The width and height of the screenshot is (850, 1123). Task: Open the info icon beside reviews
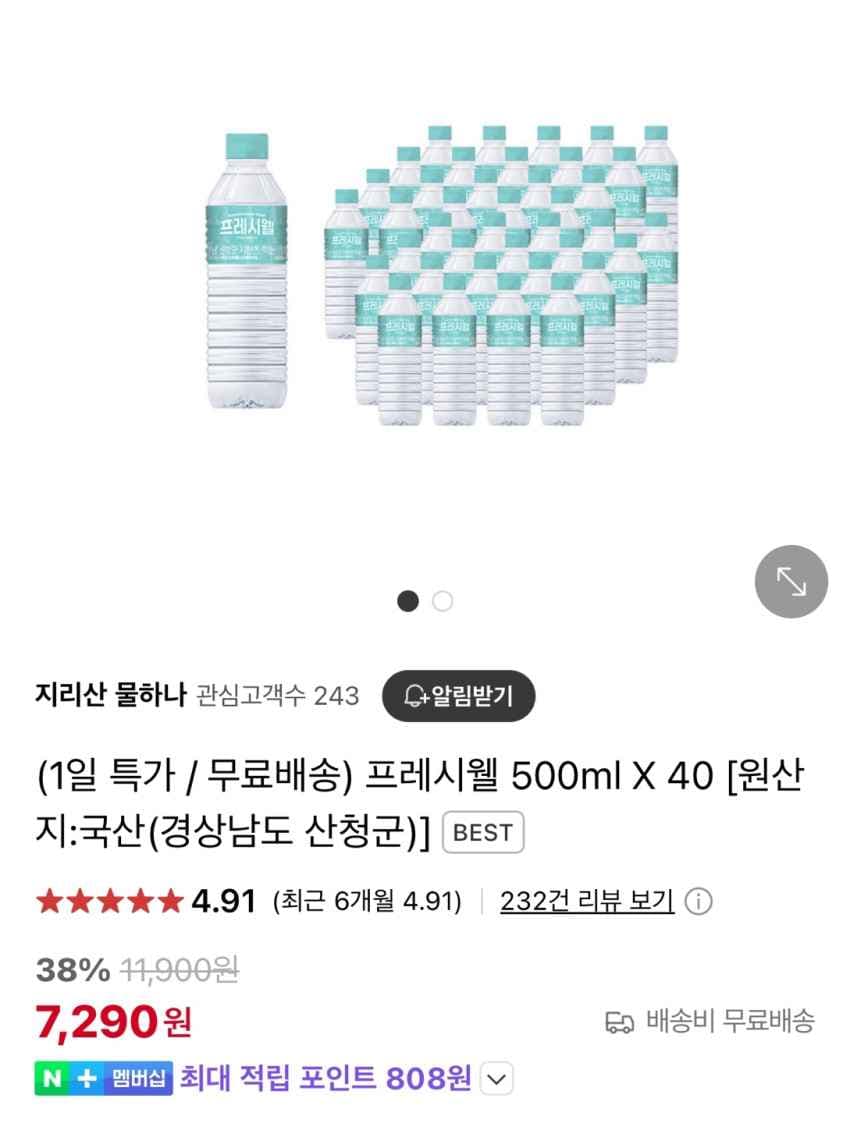coord(699,902)
